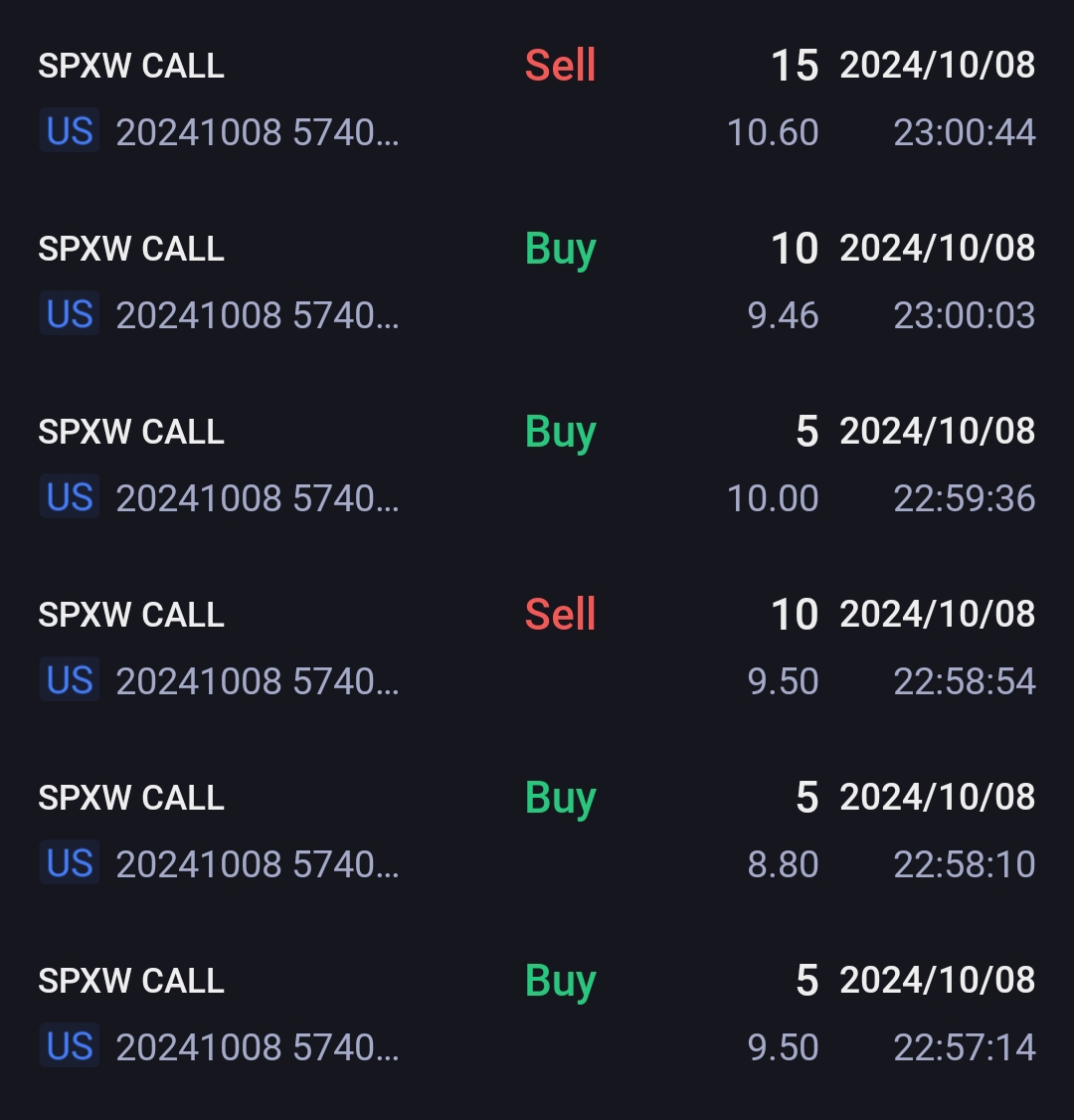Show details of the 8.80 Buy order
The height and width of the screenshot is (1120, 1074).
pyautogui.click(x=537, y=831)
